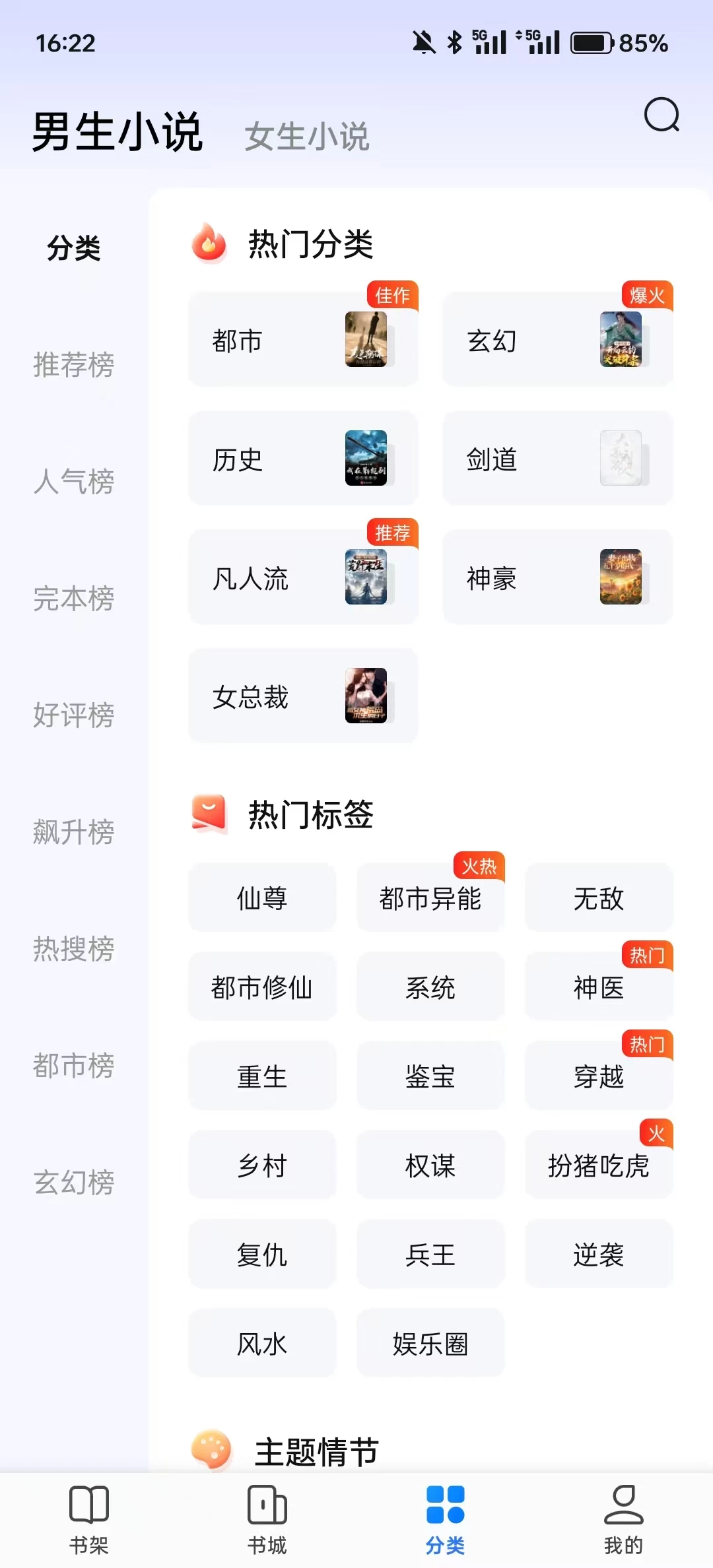The image size is (713, 1568).
Task: Choose the 穿越 tag
Action: click(x=599, y=1076)
